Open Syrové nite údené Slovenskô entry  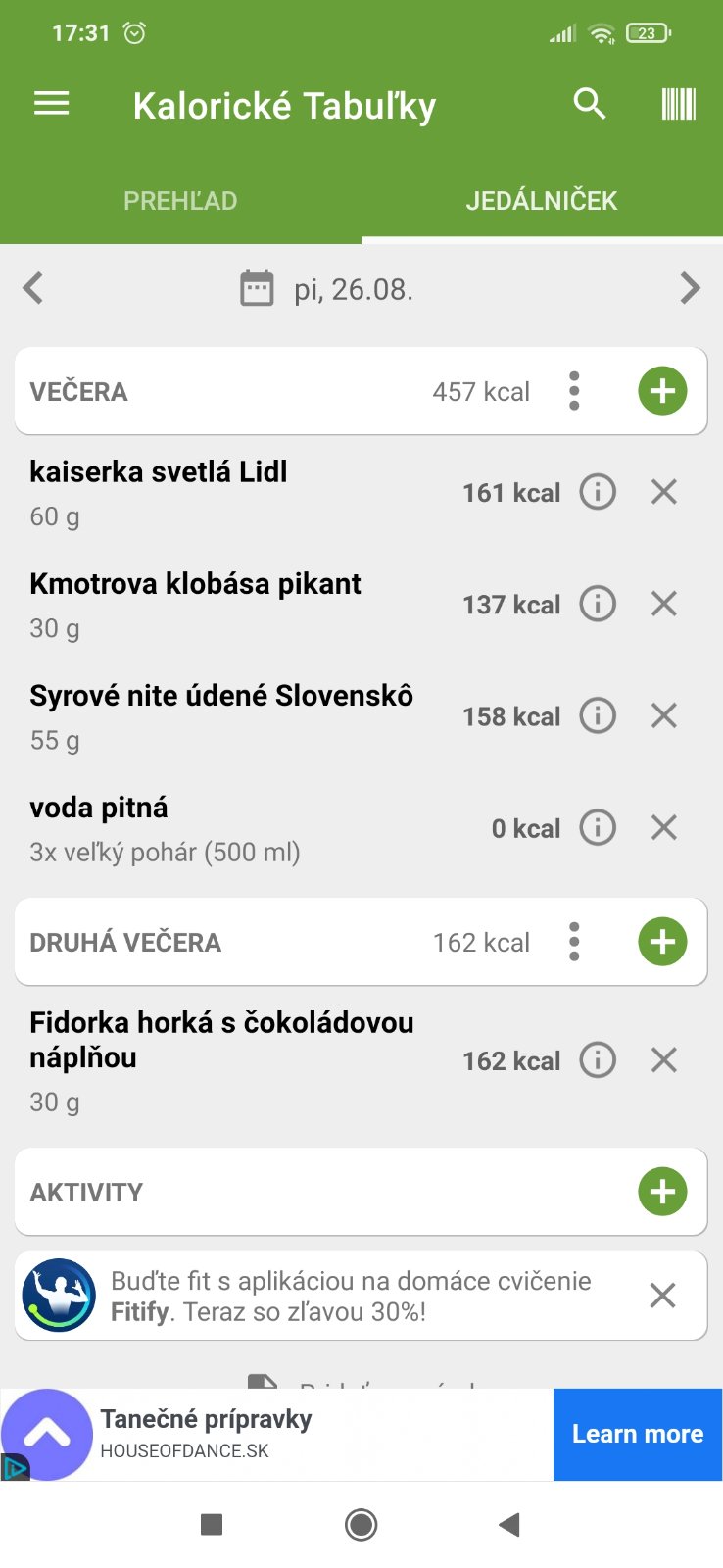tap(221, 715)
